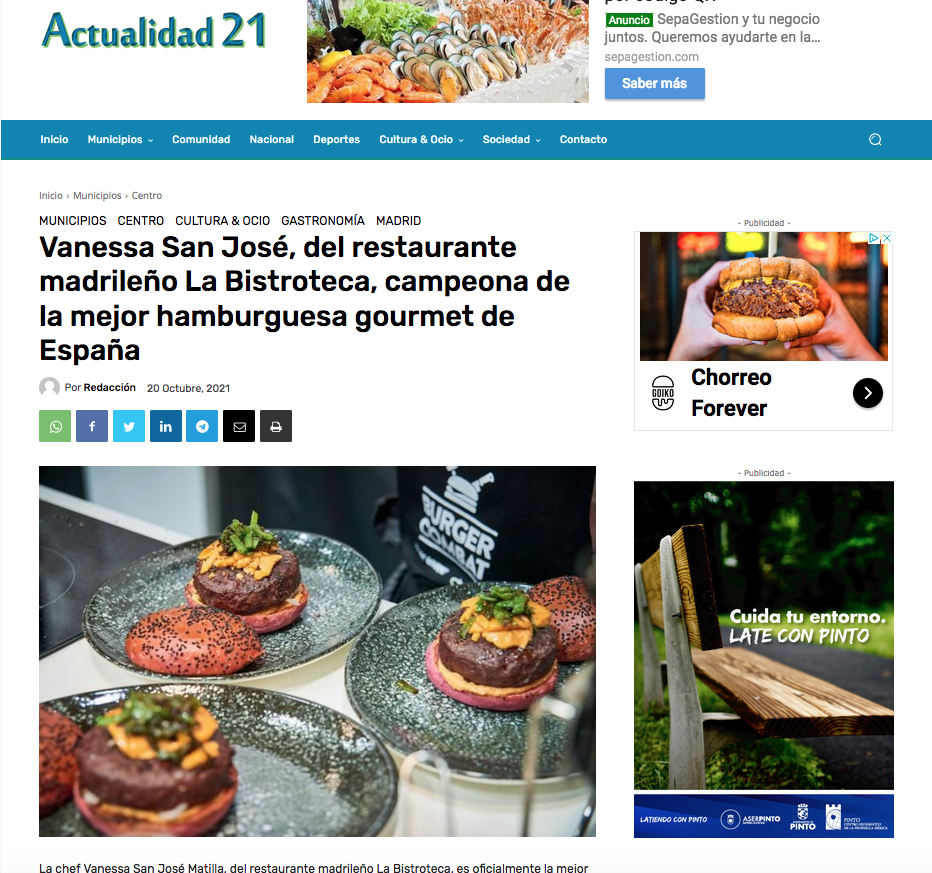Open the search icon in the navigation bar
932x873 pixels.
875,140
